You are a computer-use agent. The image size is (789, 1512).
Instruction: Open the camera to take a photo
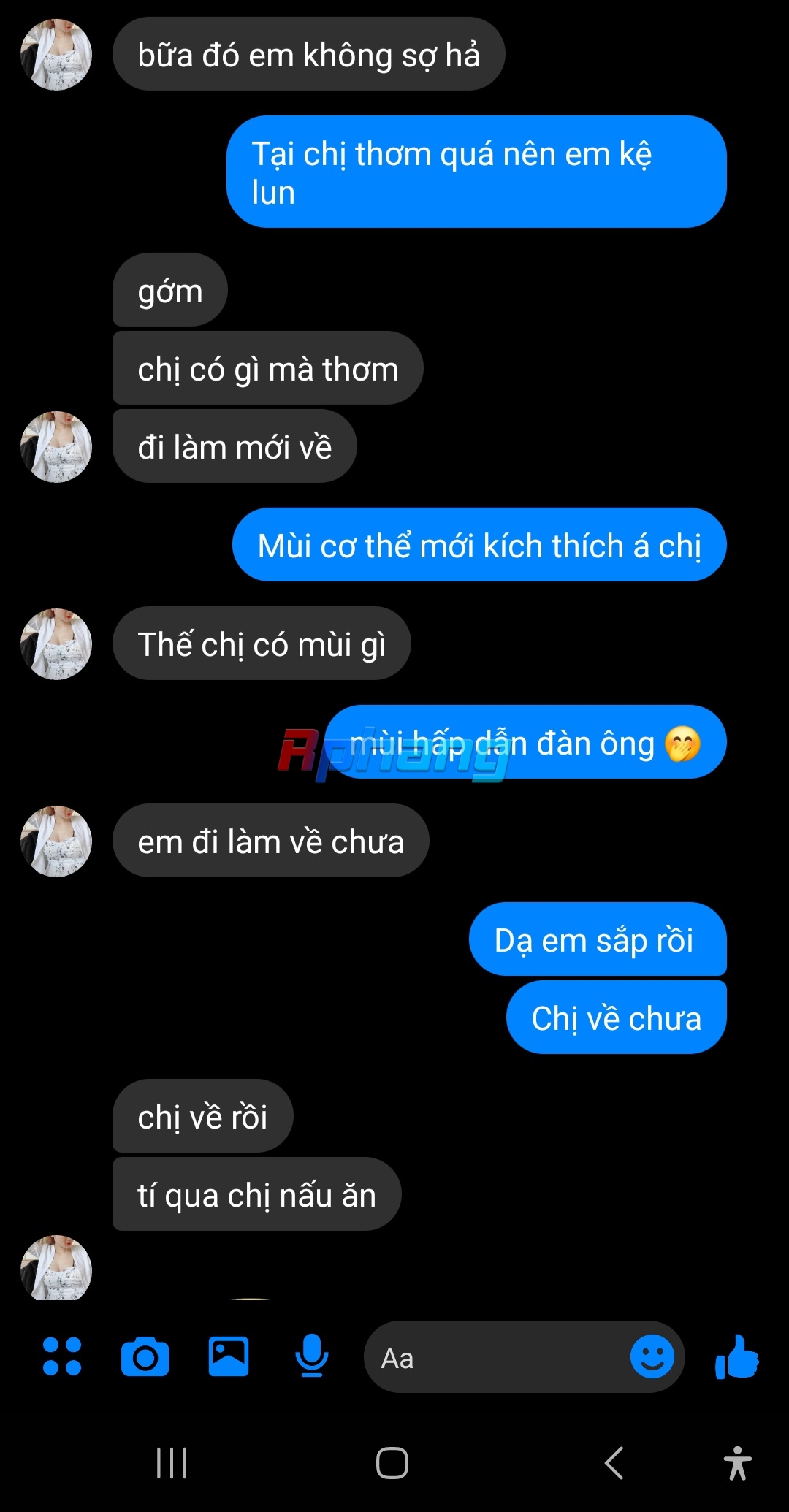pos(145,1357)
